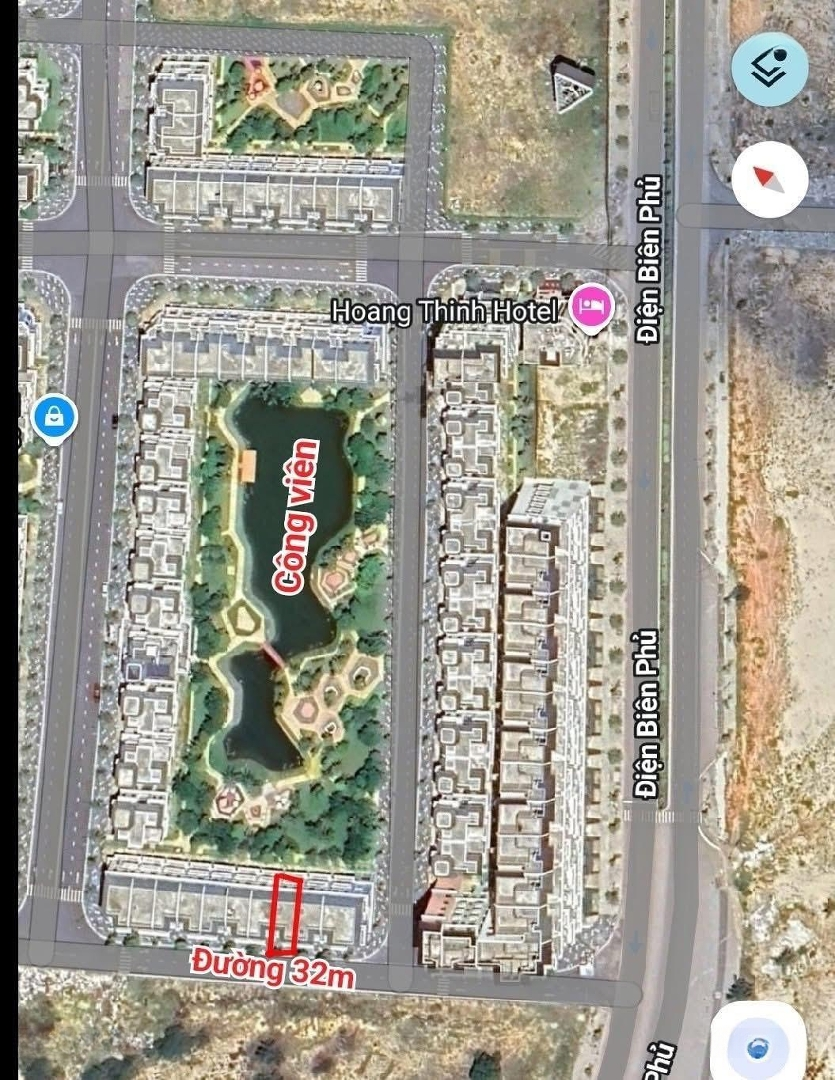Open the Hoang Thinh Hotel pin
The height and width of the screenshot is (1080, 835).
pos(591,306)
